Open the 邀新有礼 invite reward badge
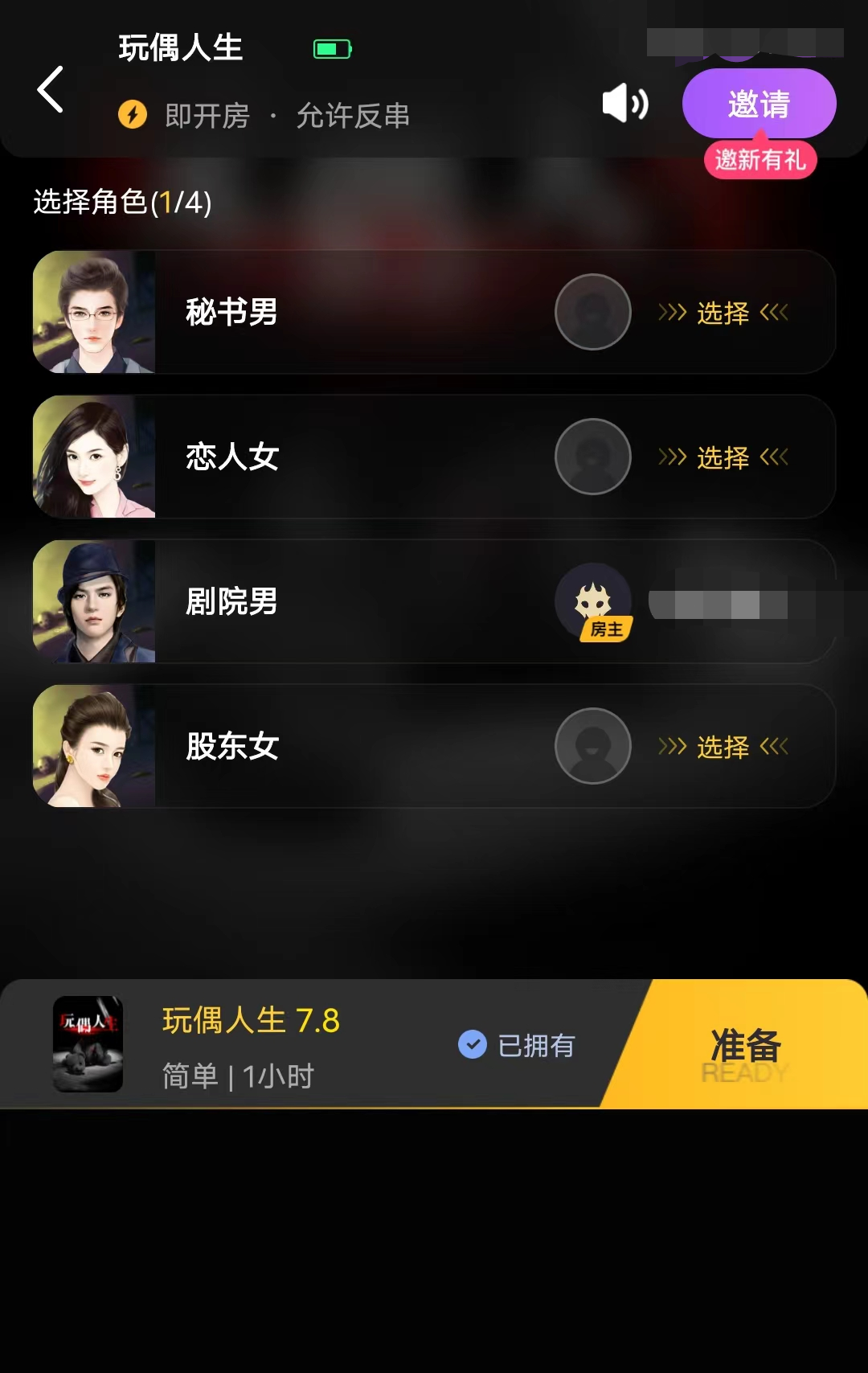 [760, 160]
